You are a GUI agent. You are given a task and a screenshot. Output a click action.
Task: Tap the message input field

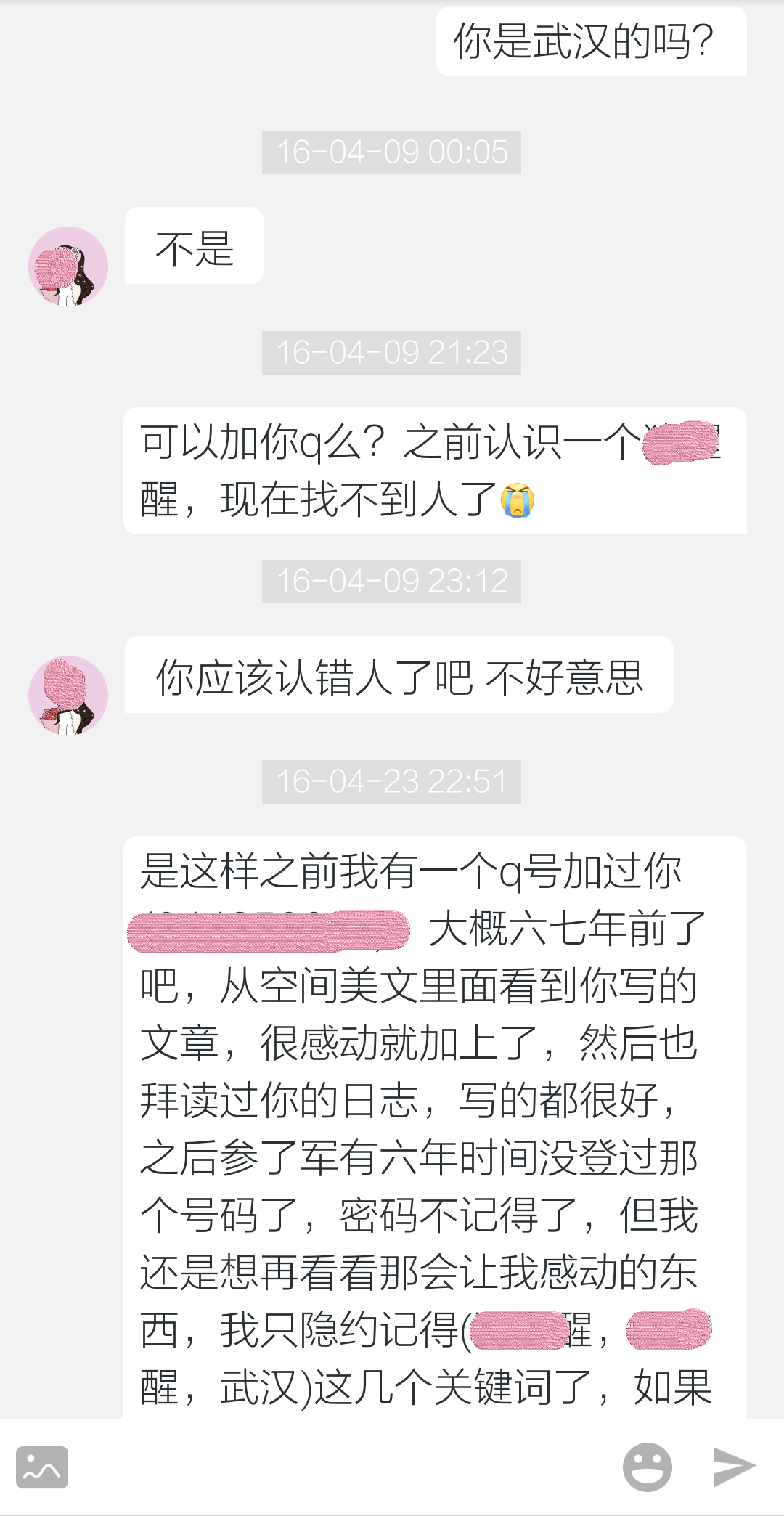pyautogui.click(x=341, y=1467)
